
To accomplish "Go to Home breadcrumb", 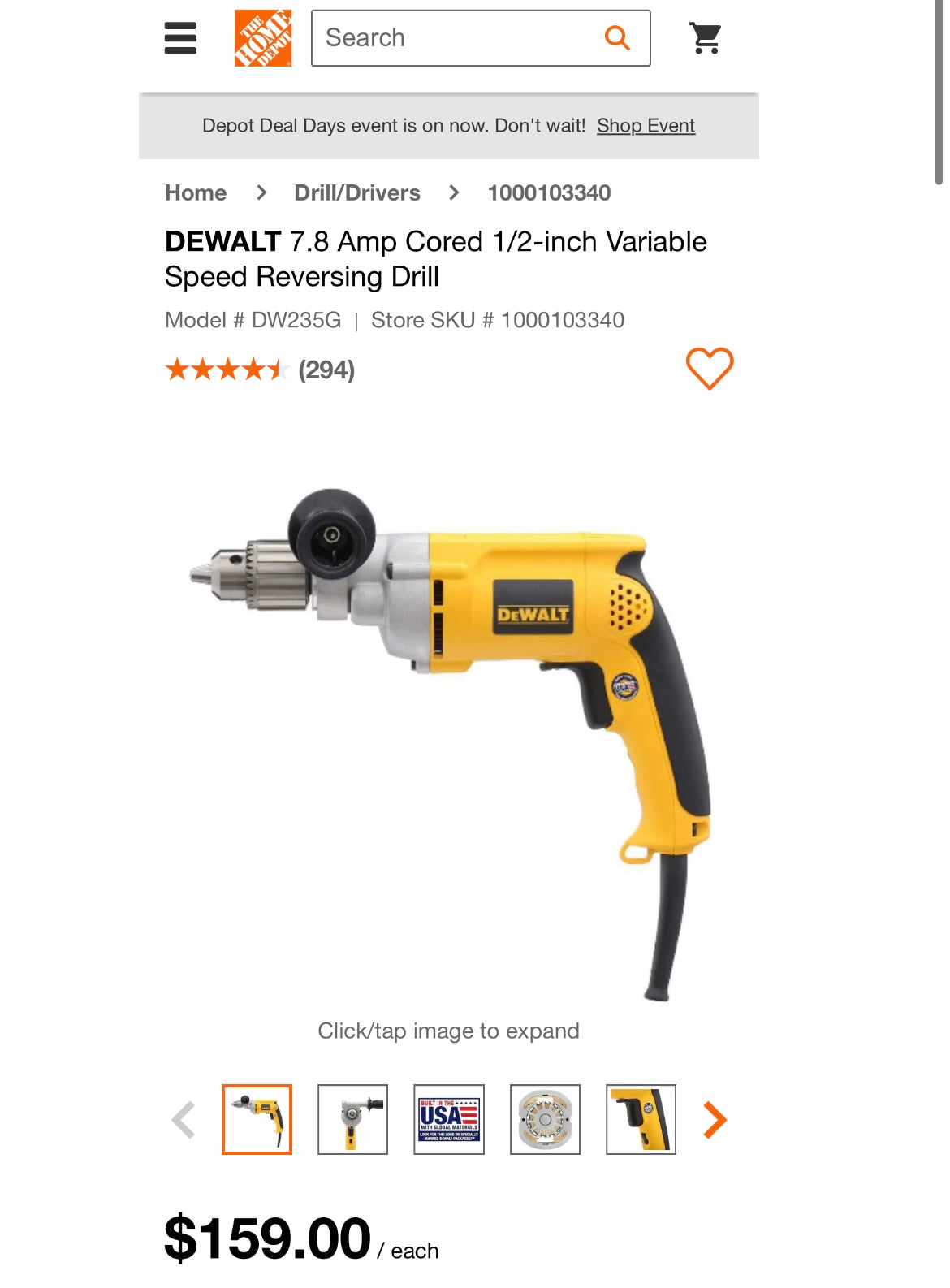I will 196,193.
